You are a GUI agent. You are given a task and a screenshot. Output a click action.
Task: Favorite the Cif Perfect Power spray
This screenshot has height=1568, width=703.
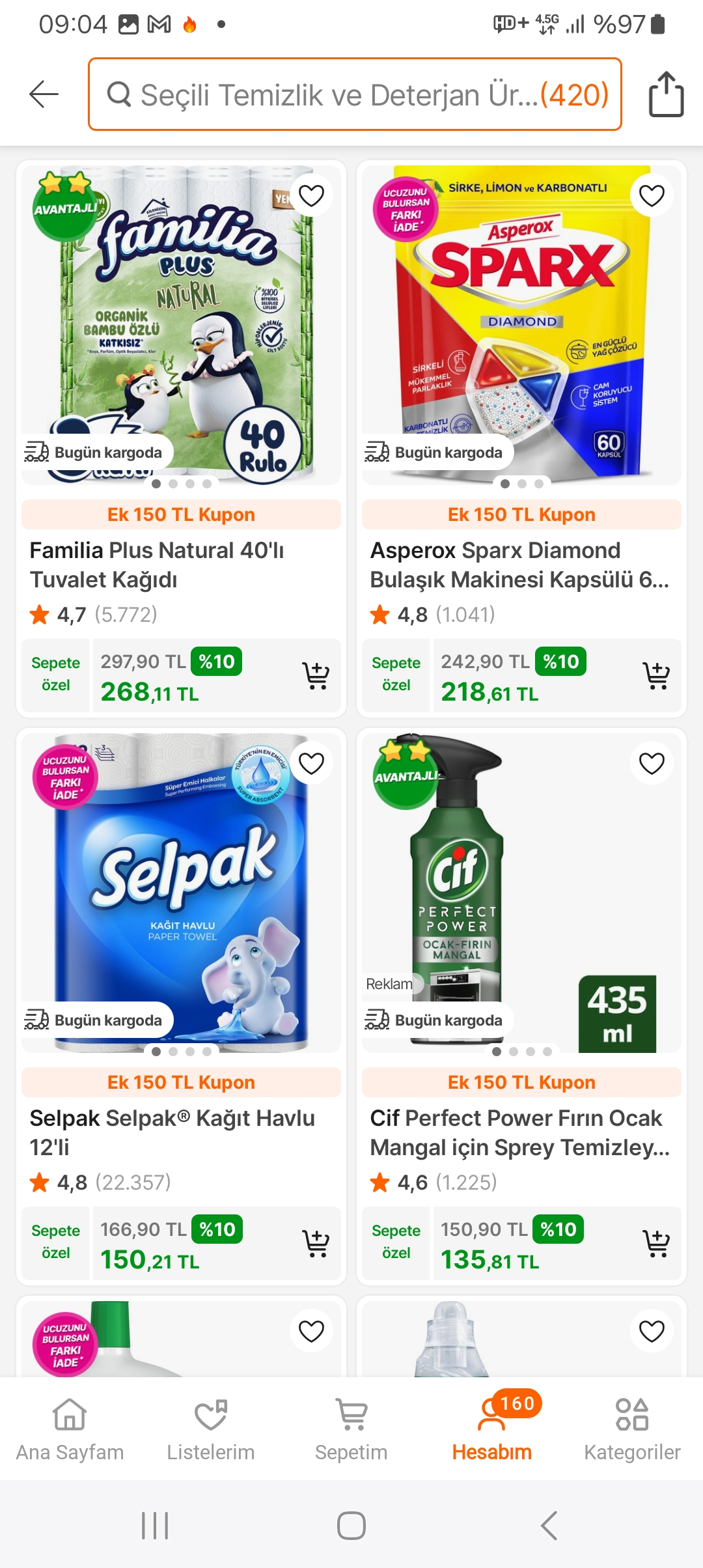651,763
